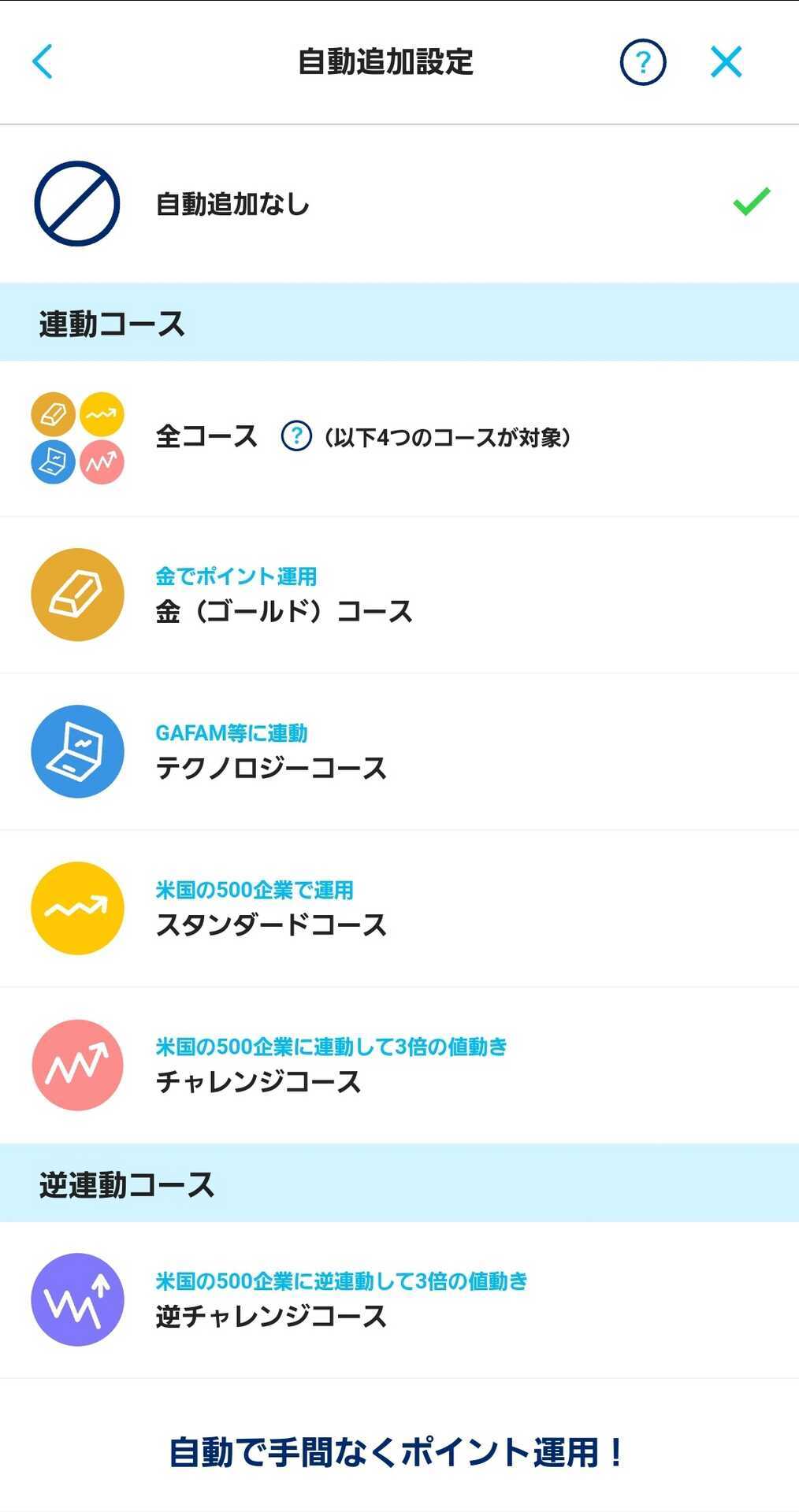Open the help icon beside 全コース
This screenshot has height=1512, width=799.
coord(296,436)
